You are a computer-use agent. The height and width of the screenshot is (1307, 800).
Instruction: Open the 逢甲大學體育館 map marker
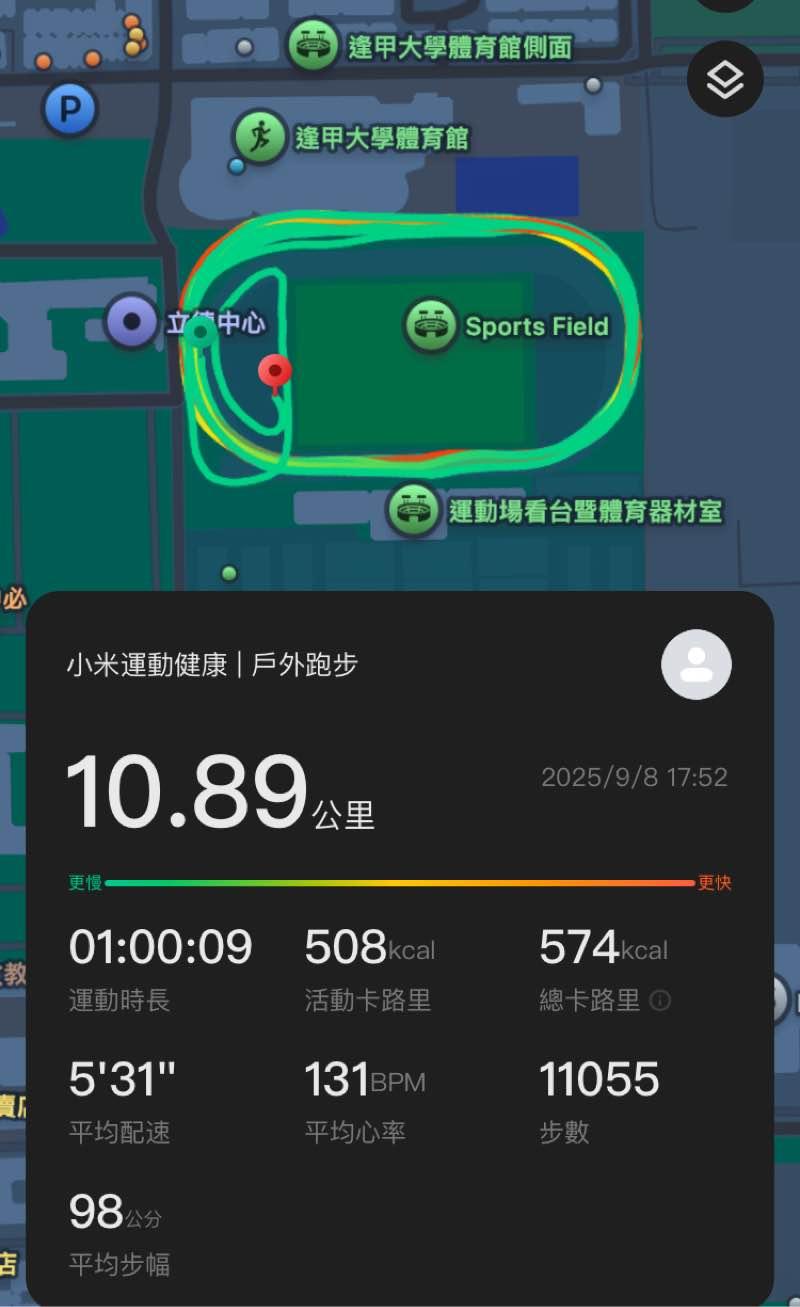(x=260, y=137)
